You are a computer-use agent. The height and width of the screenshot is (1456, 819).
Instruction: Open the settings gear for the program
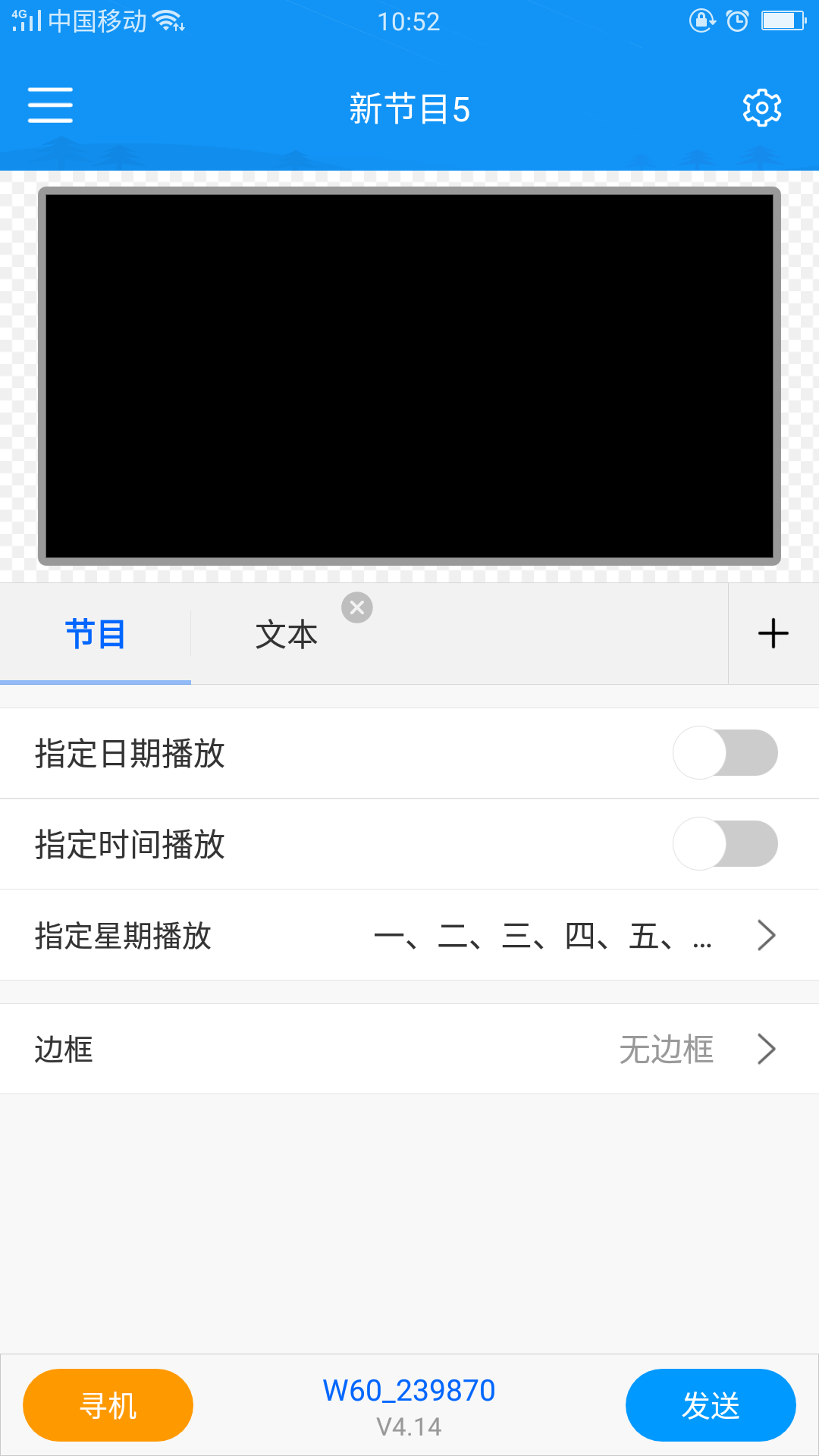coord(762,107)
